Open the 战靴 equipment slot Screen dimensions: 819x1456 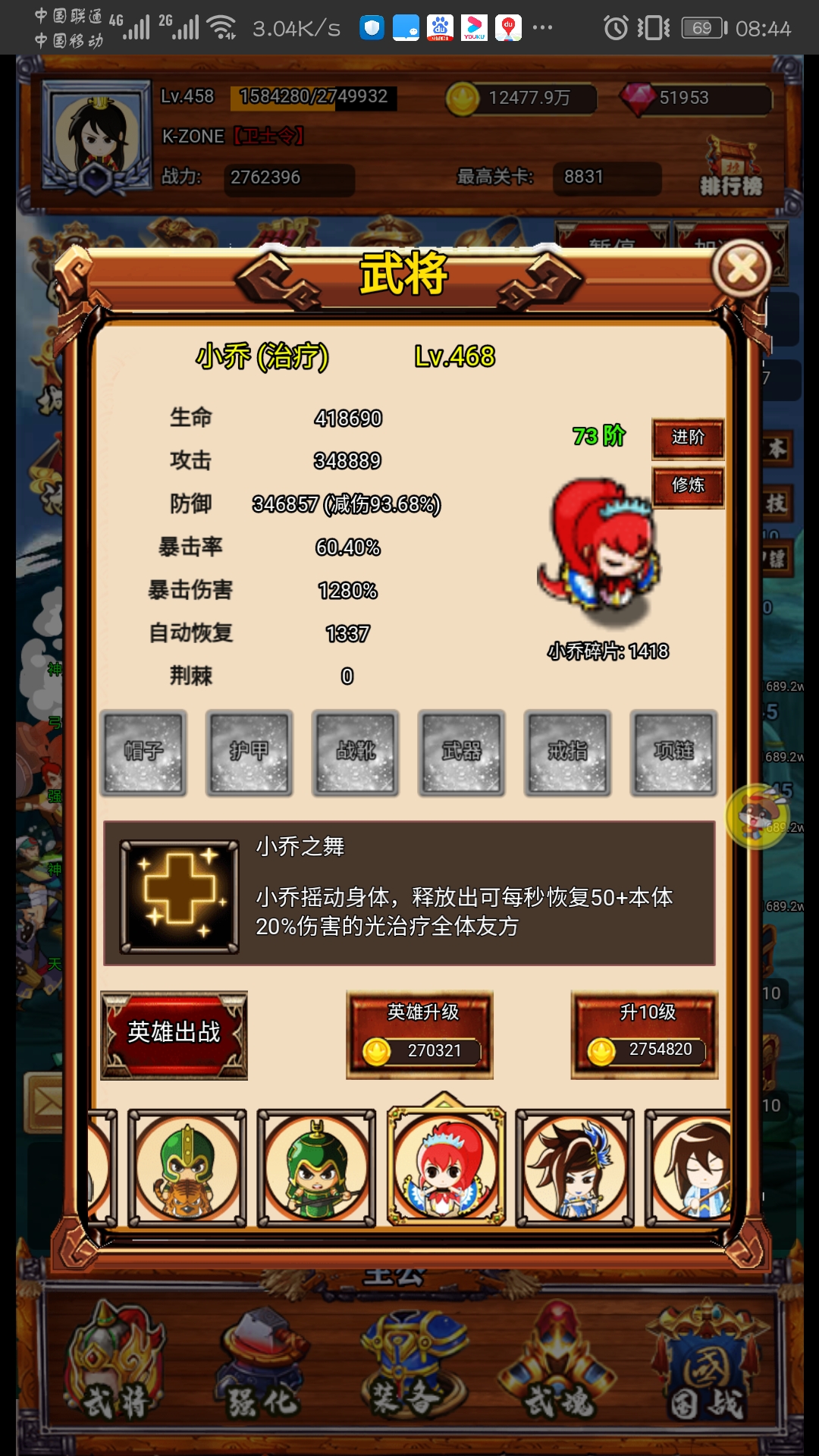(356, 752)
